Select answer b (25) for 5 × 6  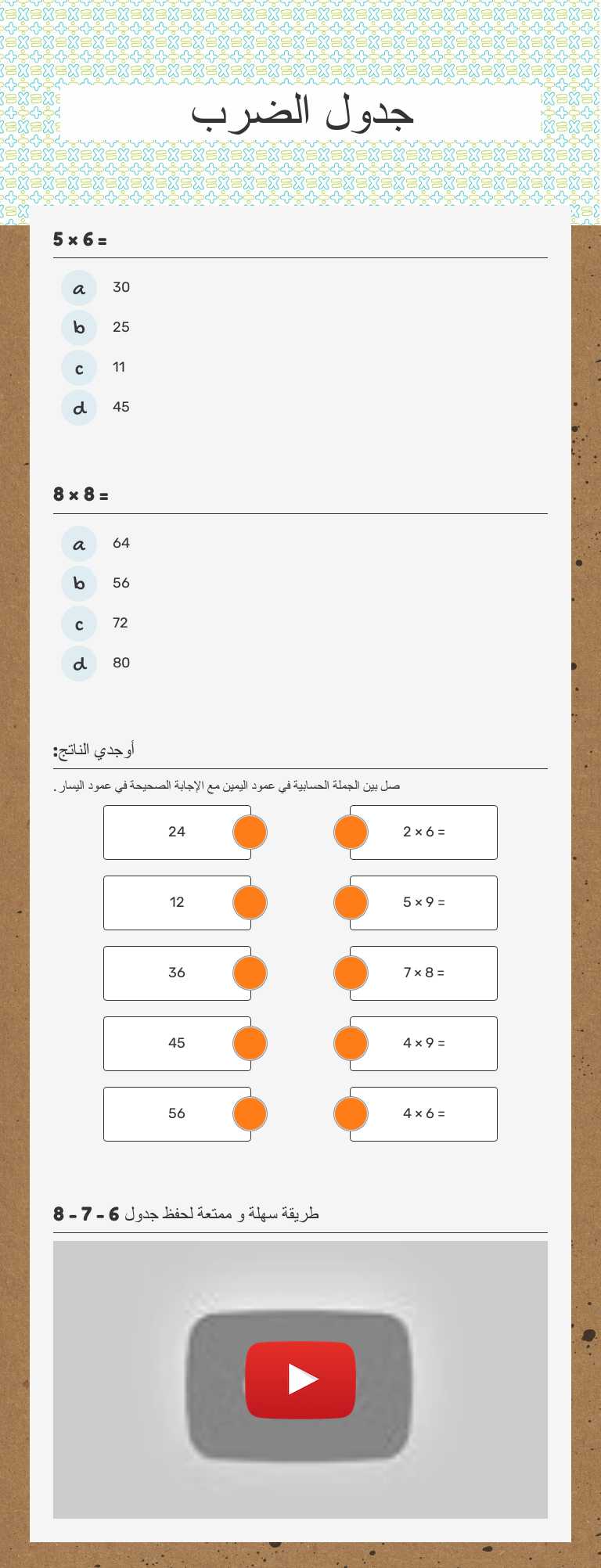pos(78,327)
